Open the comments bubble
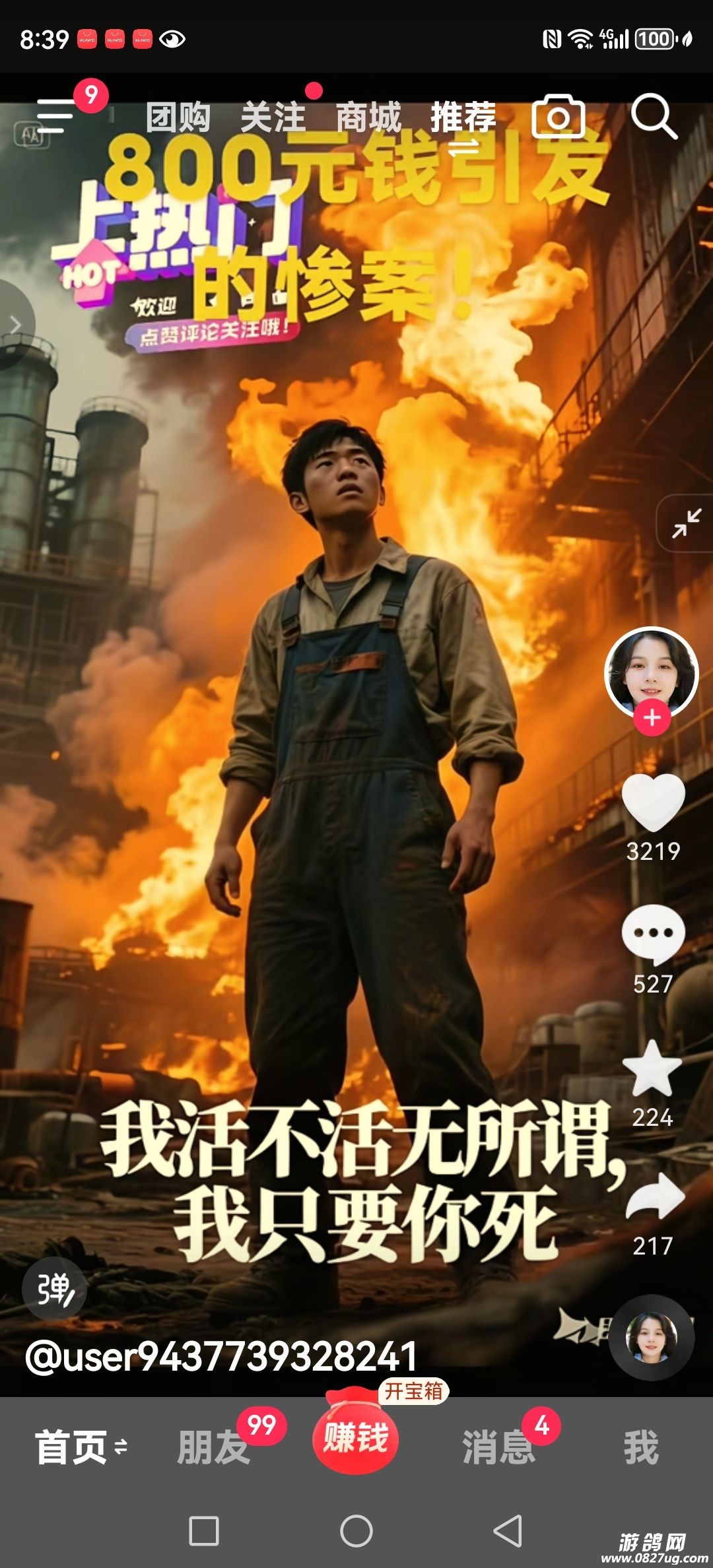The height and width of the screenshot is (1568, 713). point(653,934)
